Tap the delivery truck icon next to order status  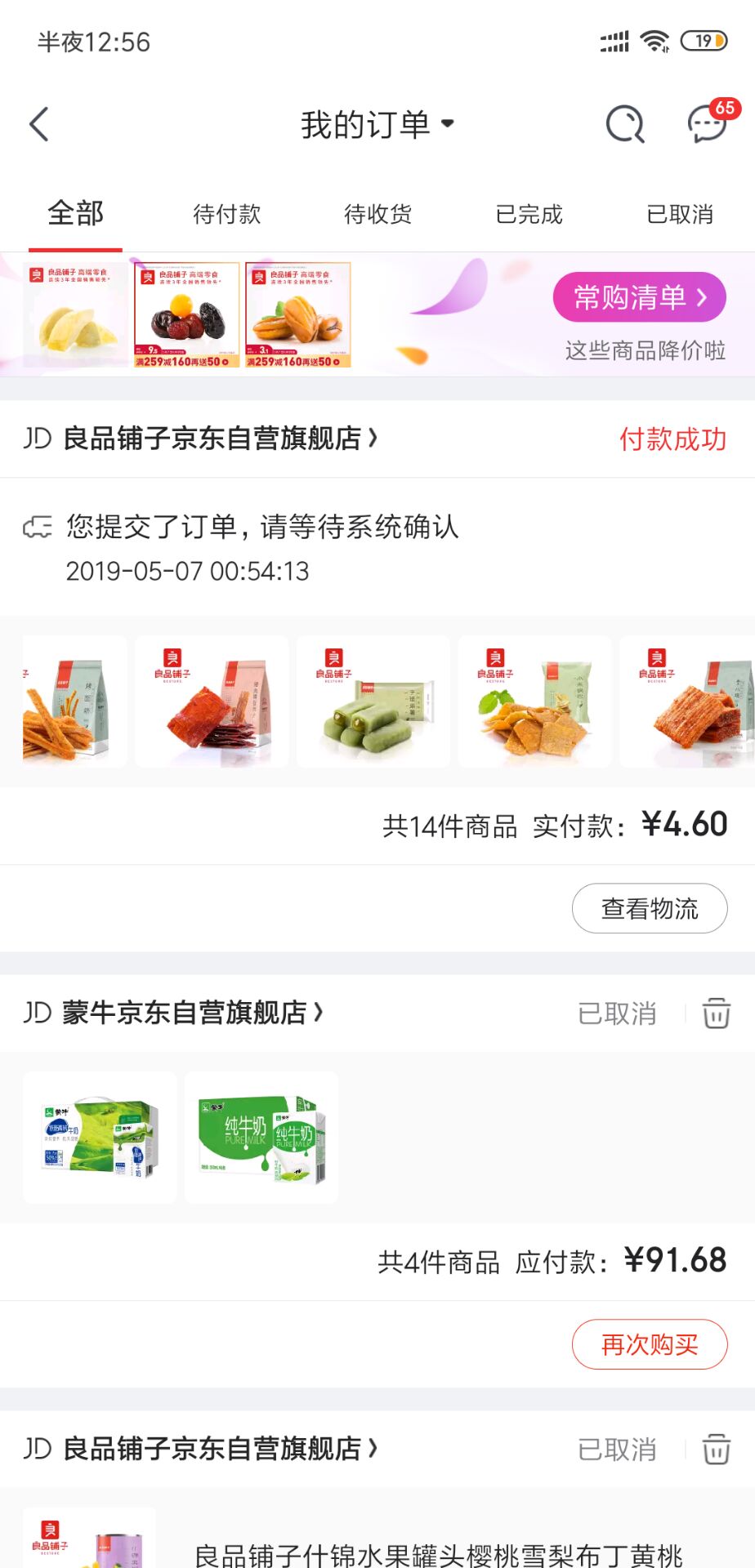tap(37, 528)
